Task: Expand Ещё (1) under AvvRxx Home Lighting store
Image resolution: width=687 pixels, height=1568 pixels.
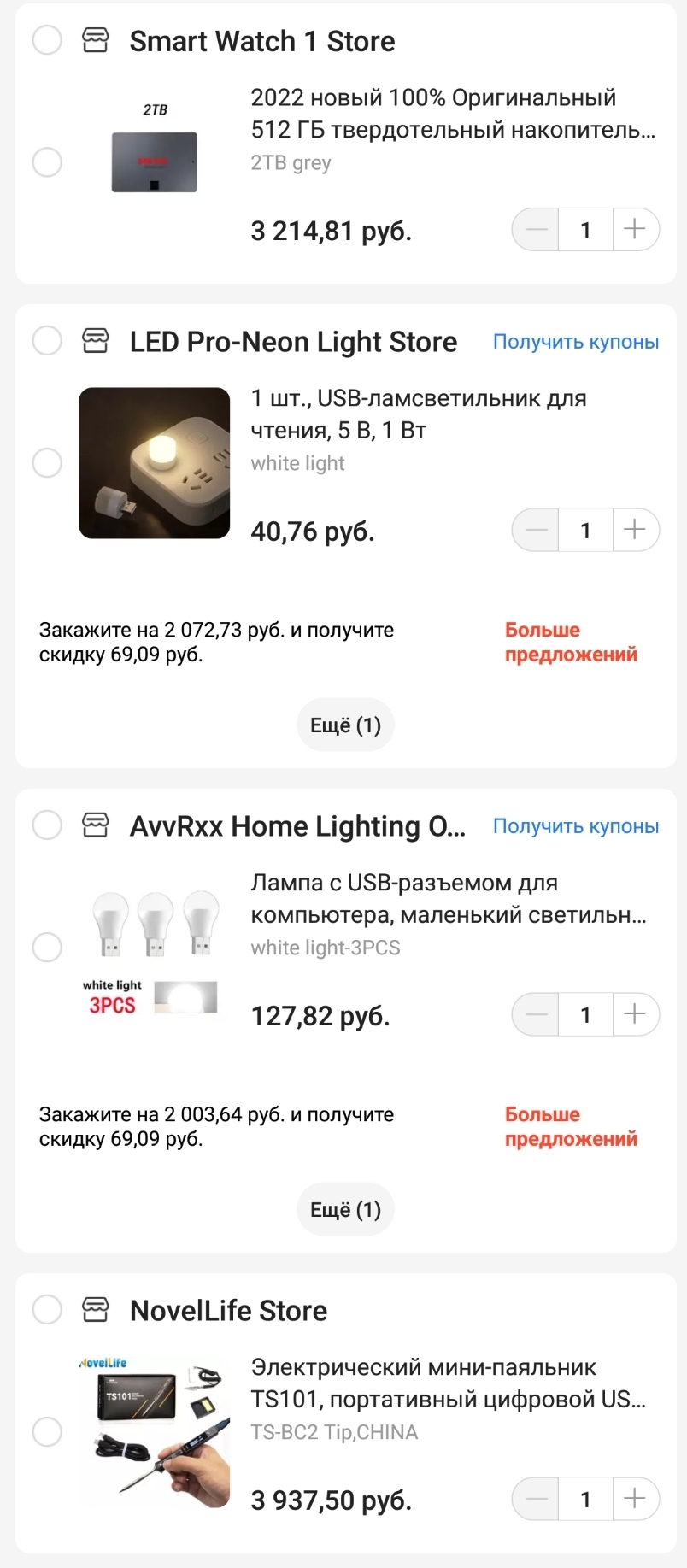Action: pos(345,1210)
